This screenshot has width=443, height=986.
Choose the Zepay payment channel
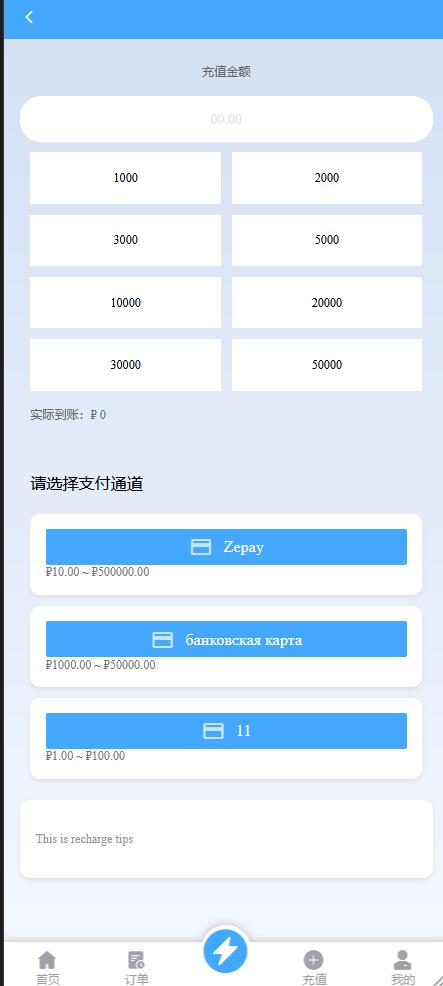227,547
